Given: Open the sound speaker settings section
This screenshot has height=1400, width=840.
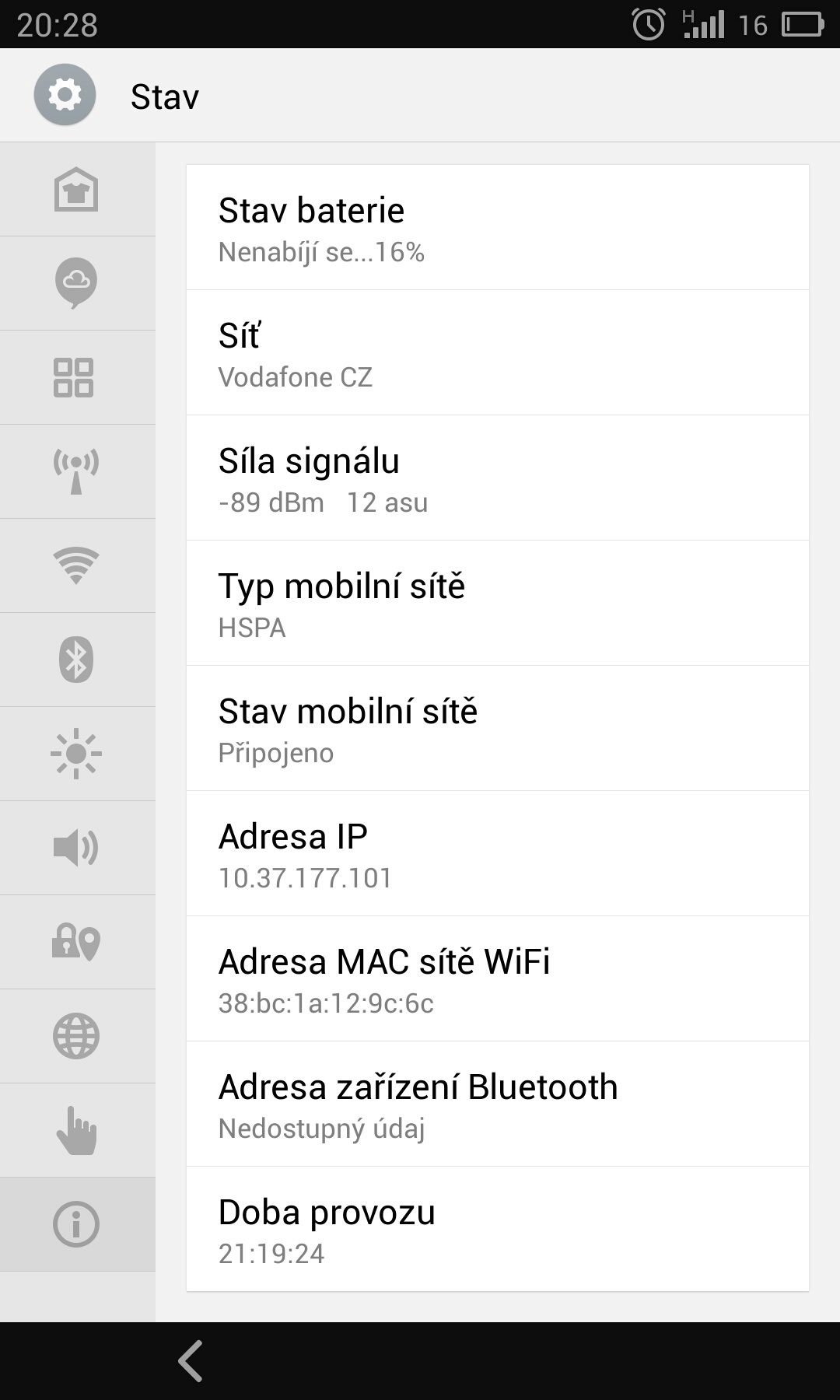Looking at the screenshot, I should point(76,848).
